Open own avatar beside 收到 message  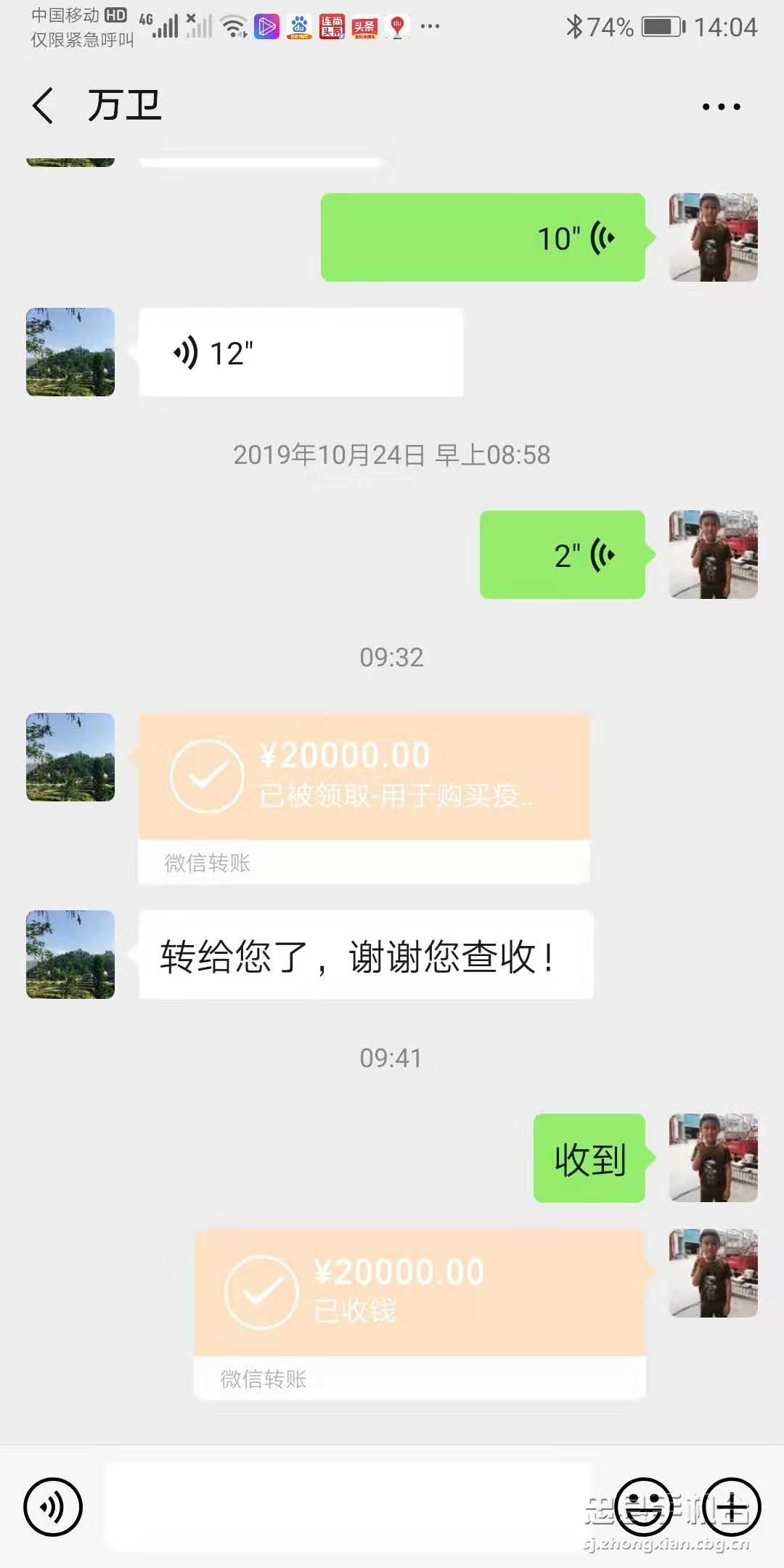[x=713, y=1158]
